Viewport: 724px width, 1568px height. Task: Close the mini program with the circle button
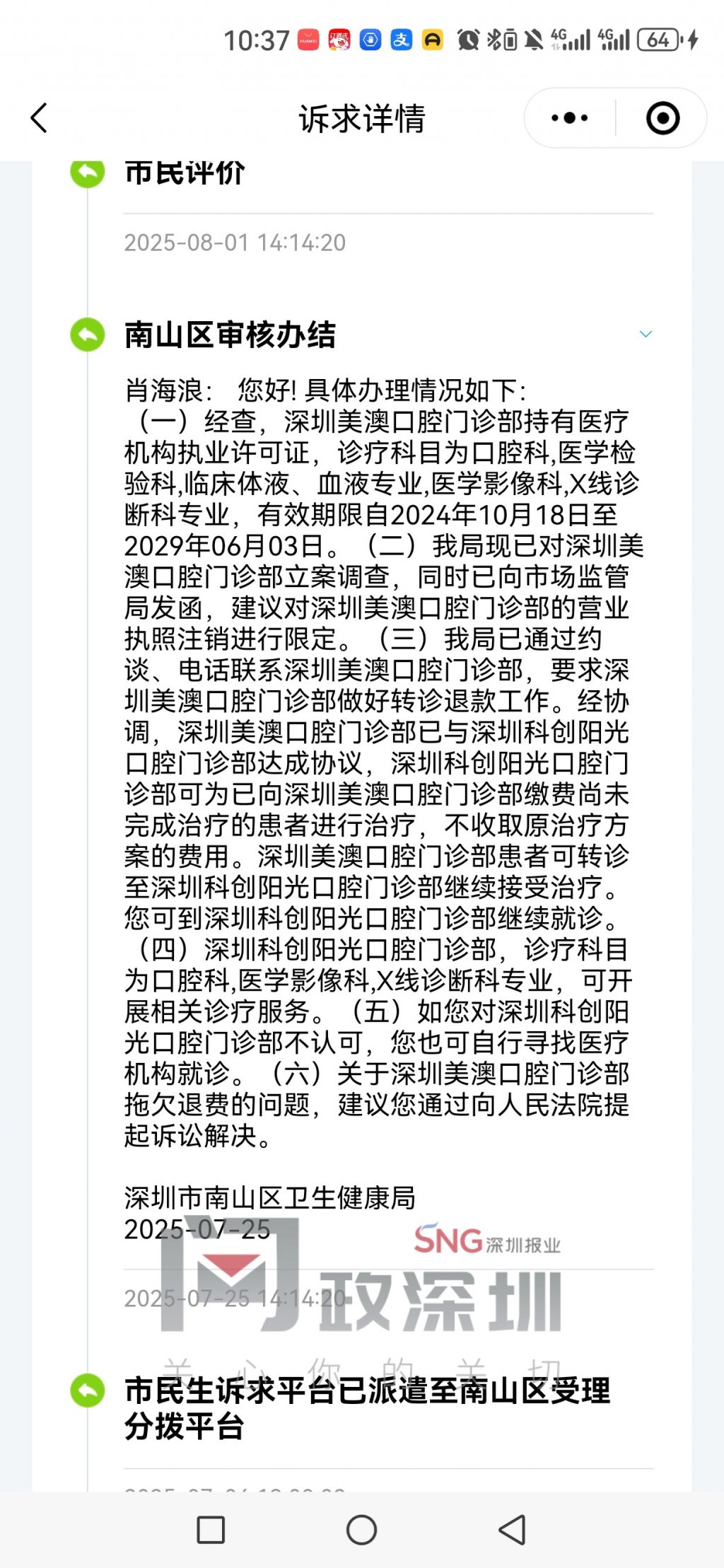[662, 118]
